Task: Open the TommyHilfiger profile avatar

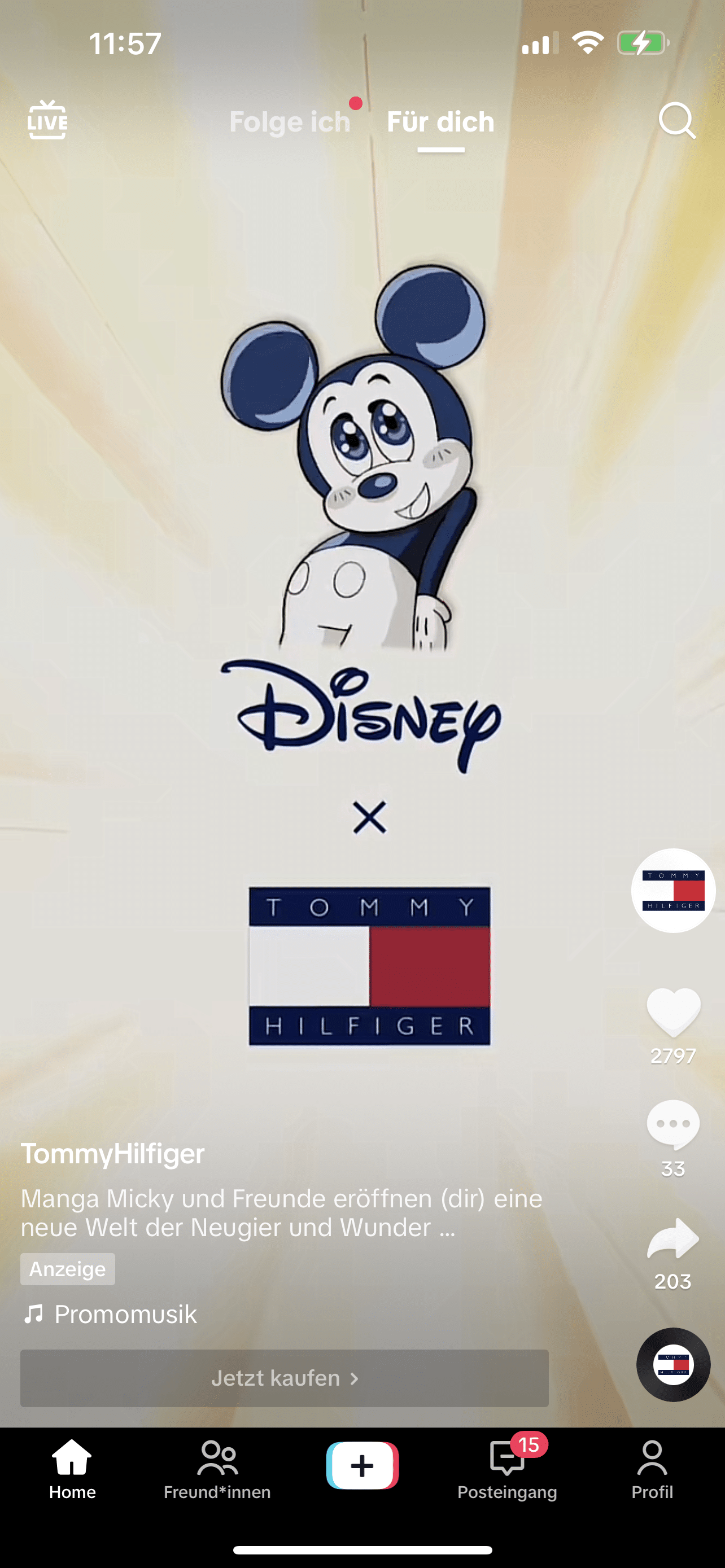Action: point(673,891)
